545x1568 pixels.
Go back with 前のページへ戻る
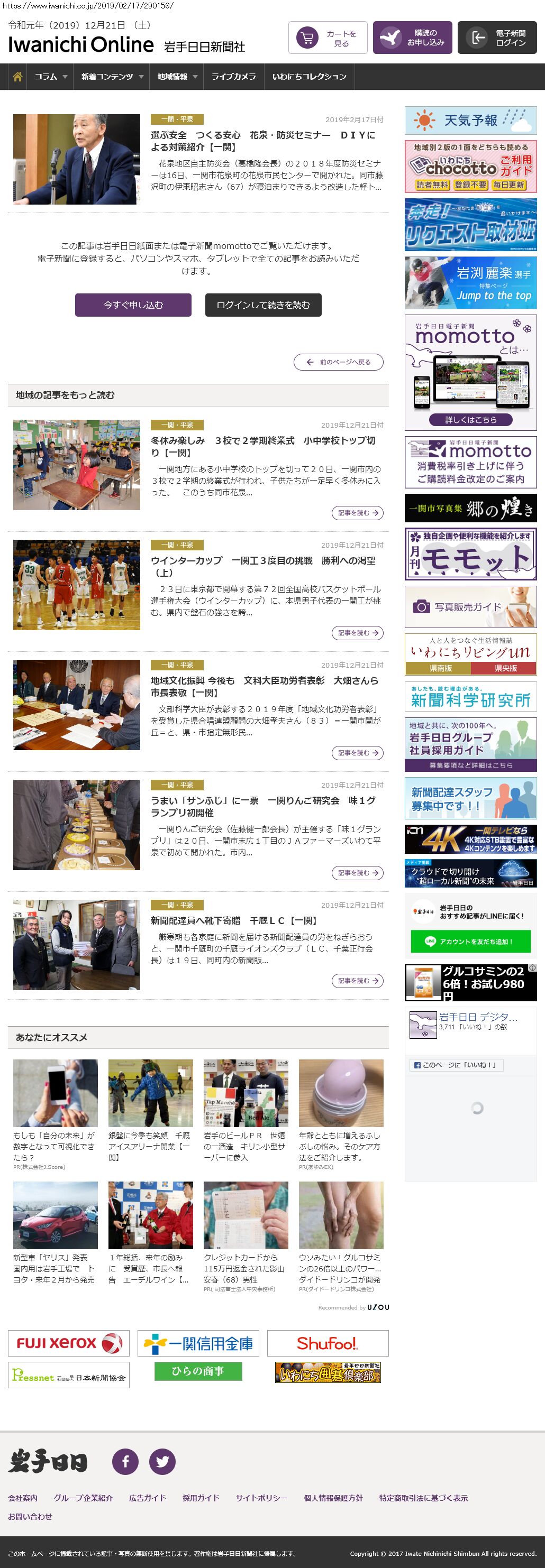339,362
